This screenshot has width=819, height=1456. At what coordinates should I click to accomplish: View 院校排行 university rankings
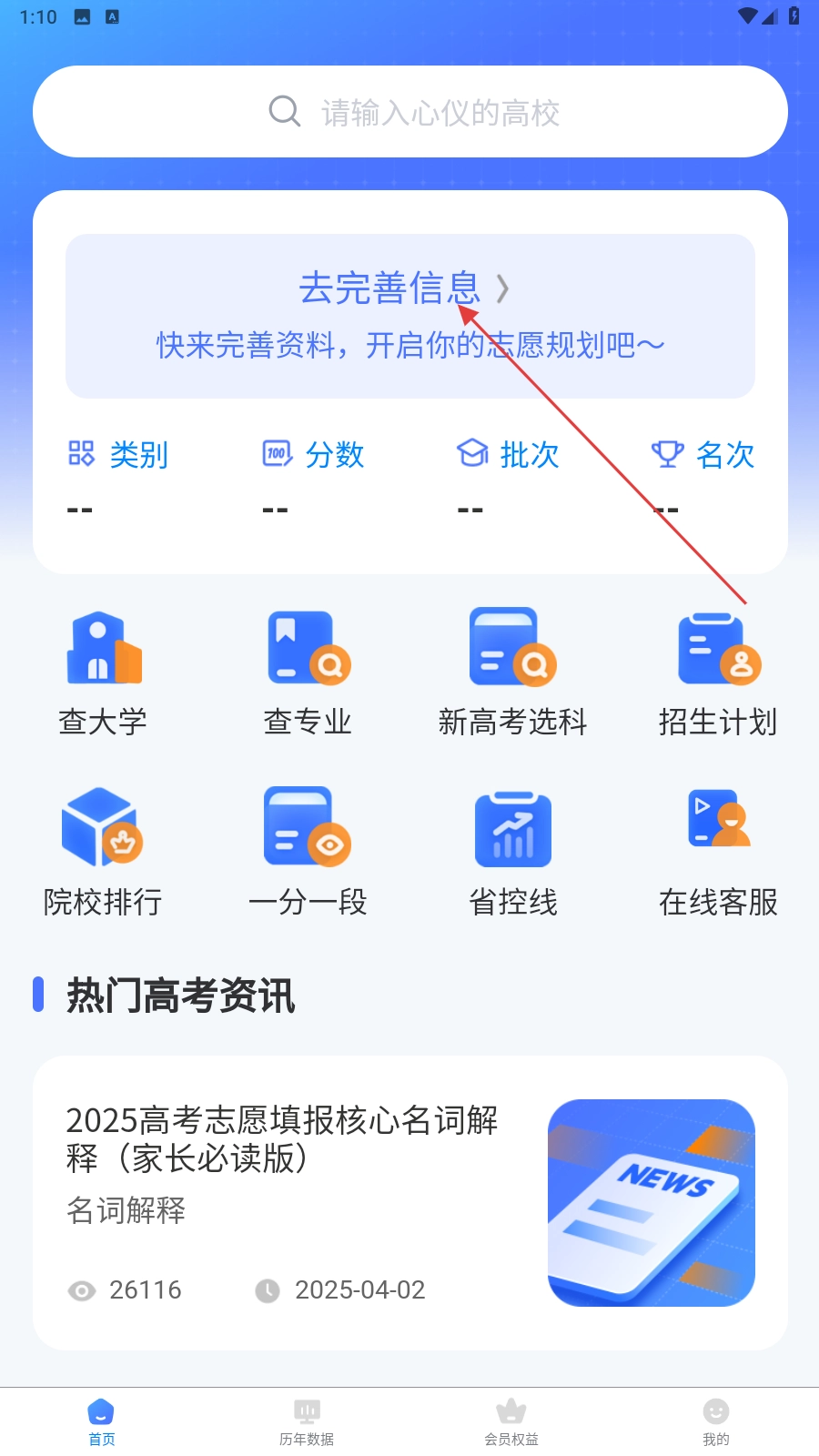103,853
